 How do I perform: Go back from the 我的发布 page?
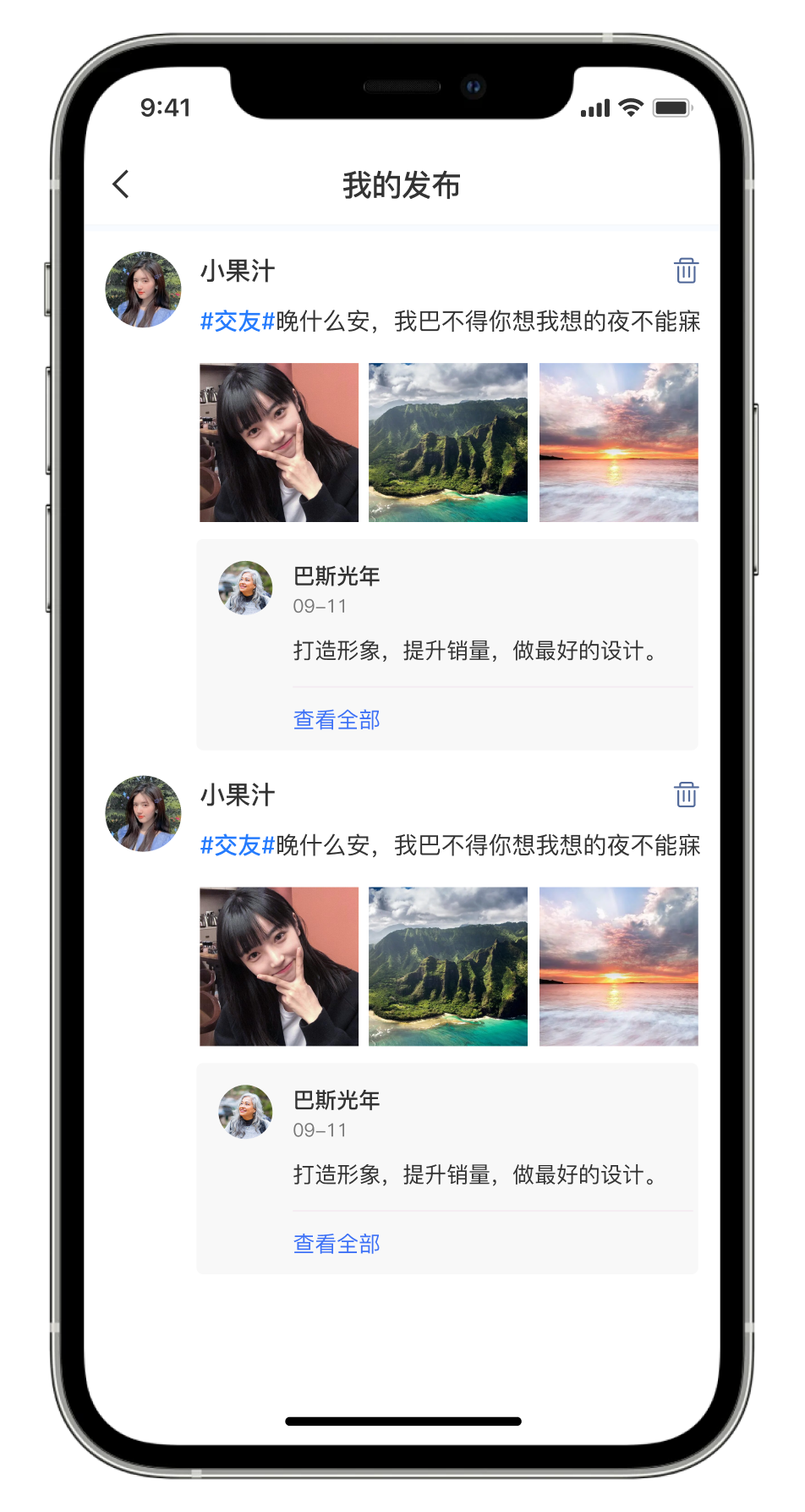click(x=121, y=184)
